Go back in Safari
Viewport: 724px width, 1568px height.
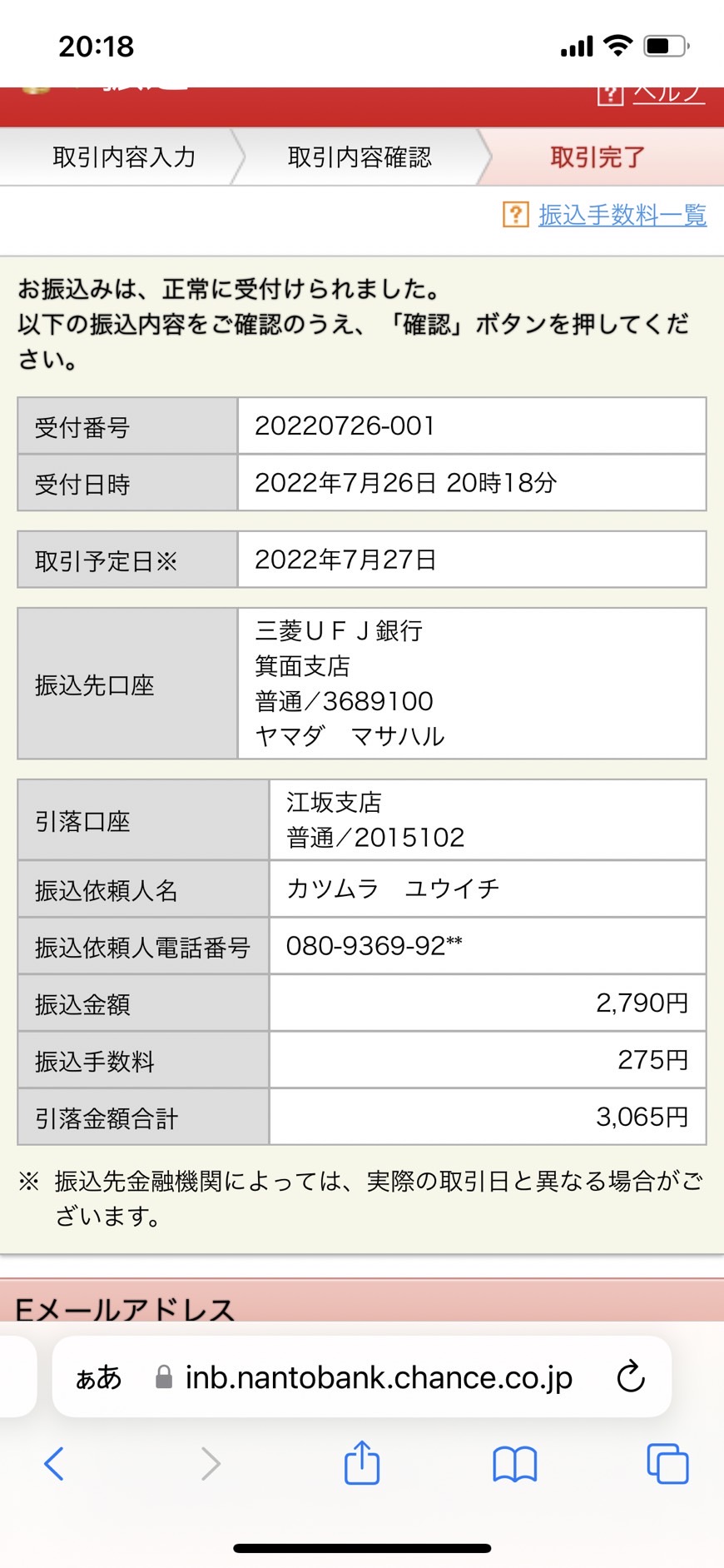point(54,1464)
